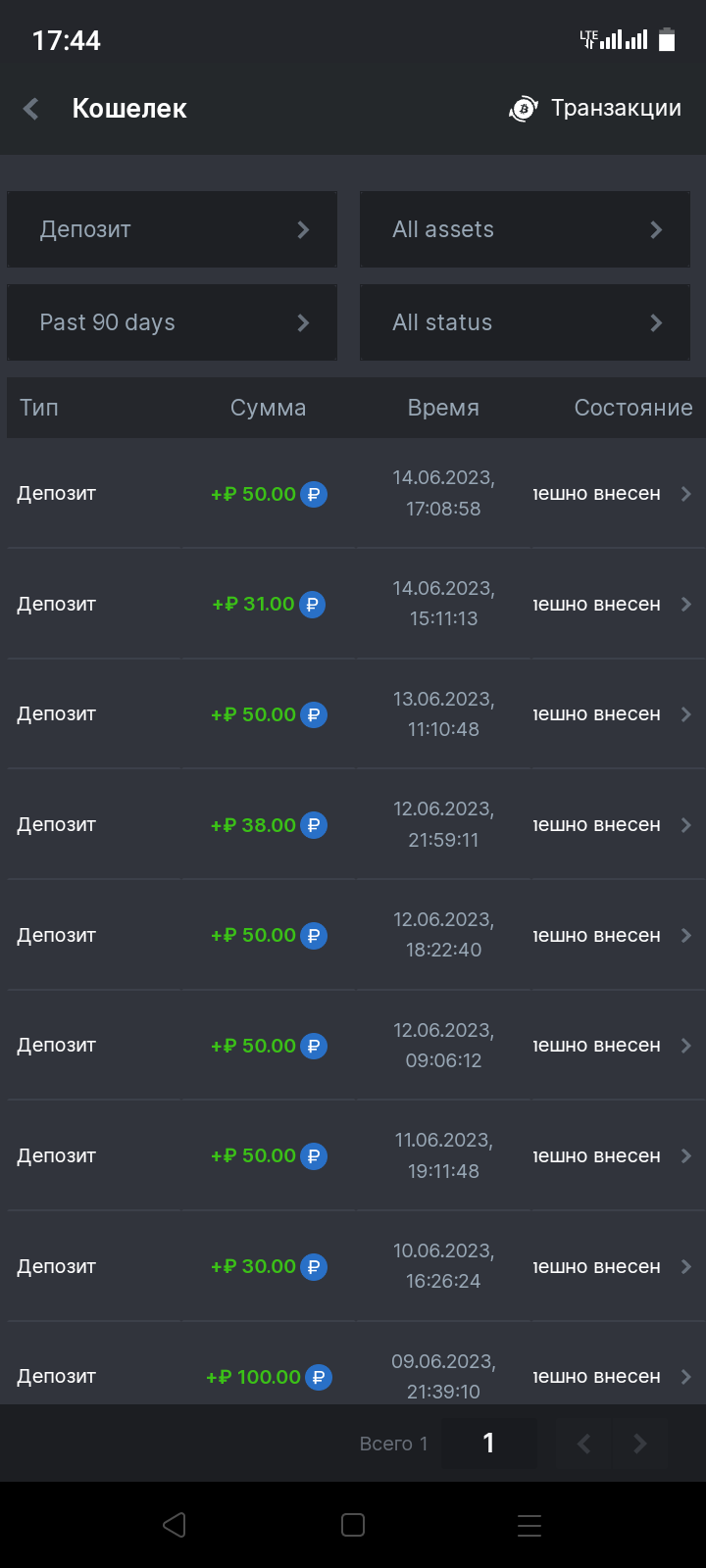Open Транзакции in the header
The height and width of the screenshot is (1568, 706).
pyautogui.click(x=595, y=109)
